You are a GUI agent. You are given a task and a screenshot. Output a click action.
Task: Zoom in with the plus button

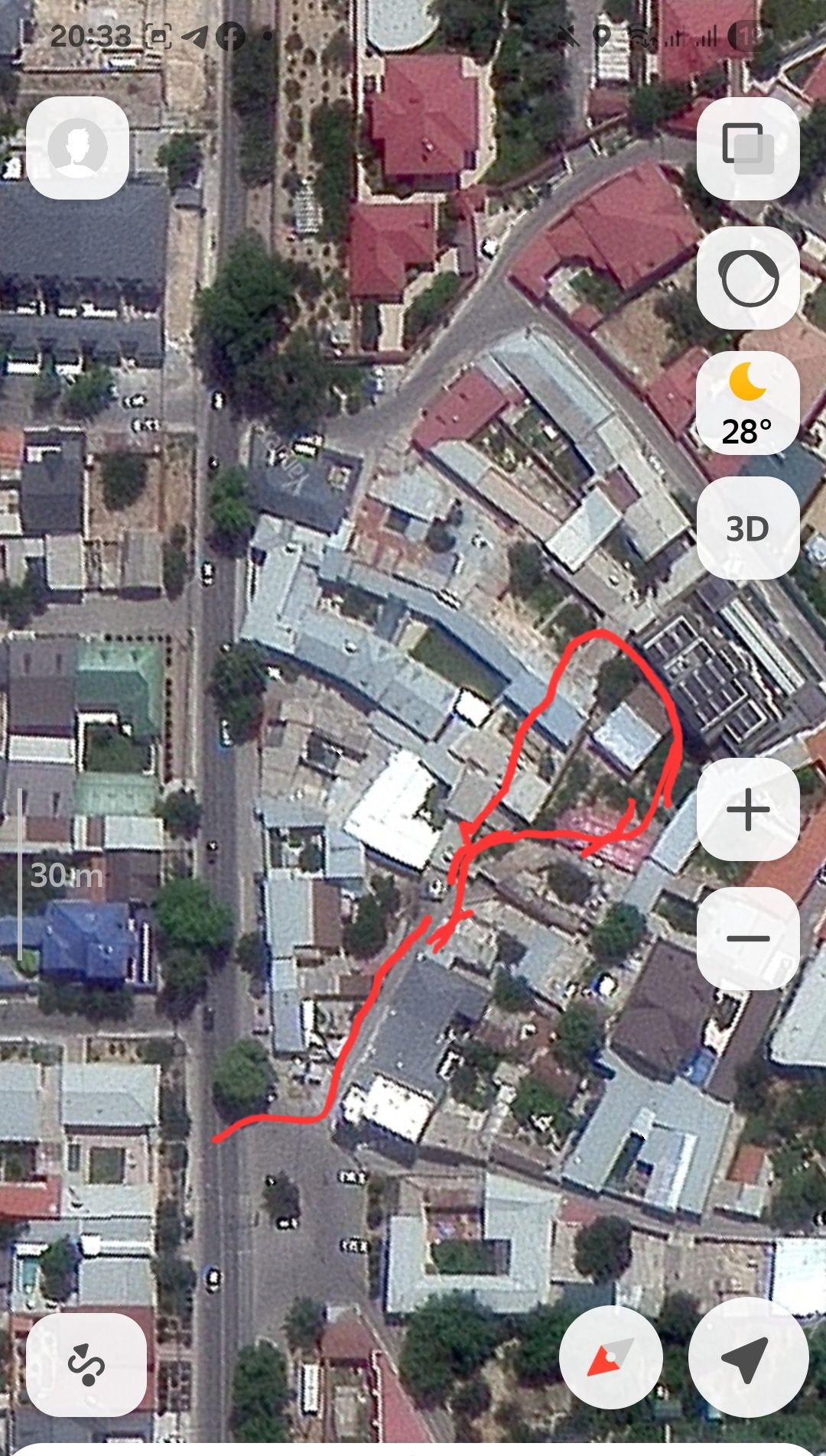coord(748,810)
